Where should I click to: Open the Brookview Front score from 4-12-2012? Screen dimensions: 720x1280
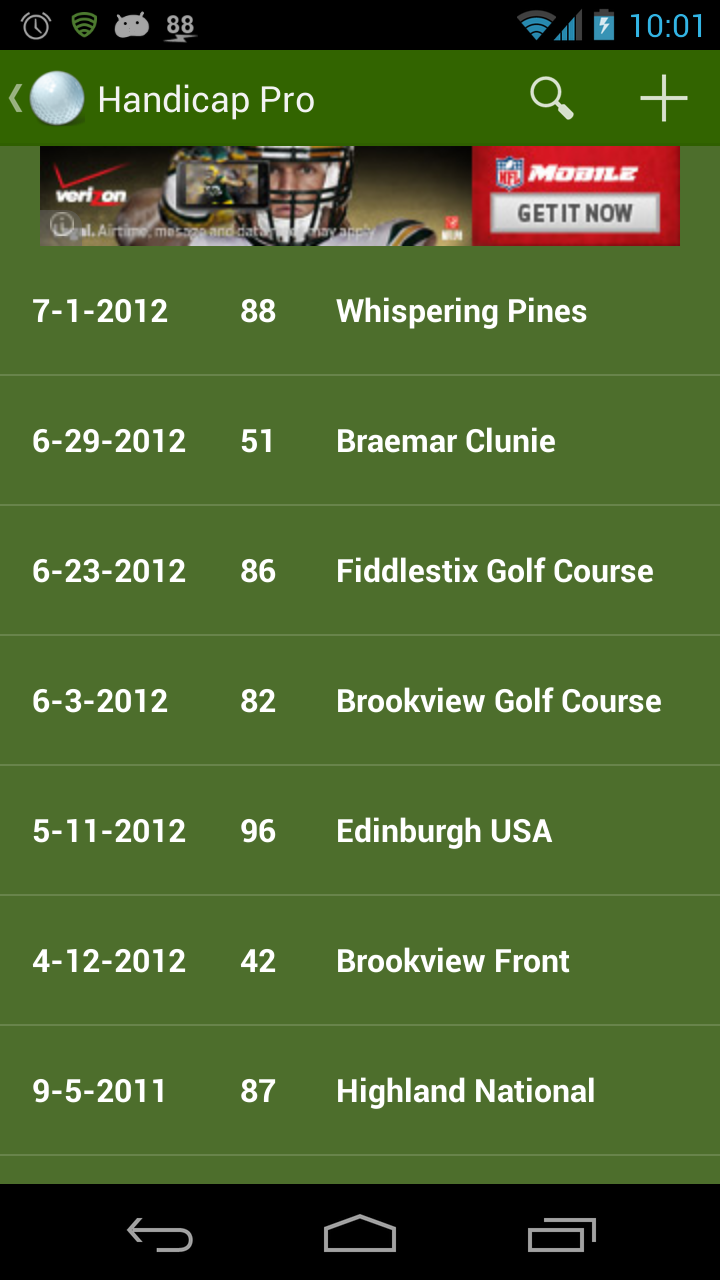(x=360, y=961)
